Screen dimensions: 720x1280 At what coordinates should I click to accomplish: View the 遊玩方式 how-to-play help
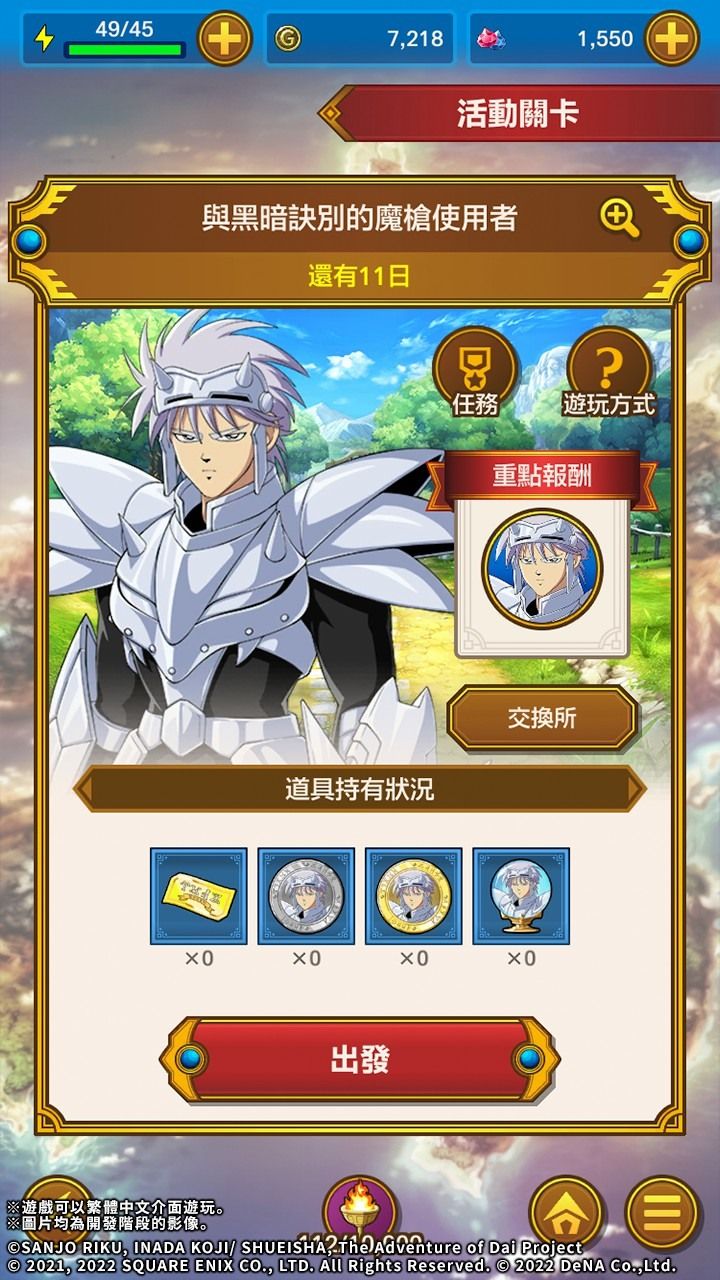[608, 372]
